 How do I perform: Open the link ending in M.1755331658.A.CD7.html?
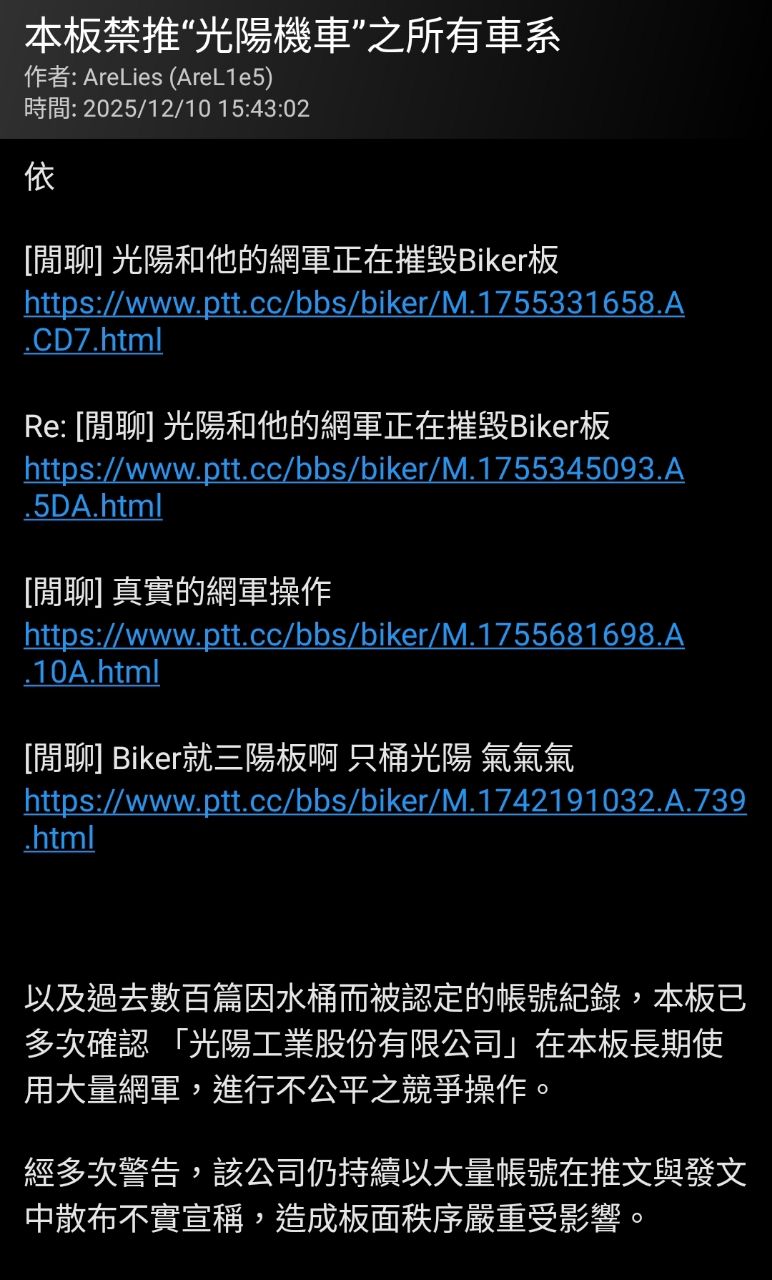pos(354,303)
